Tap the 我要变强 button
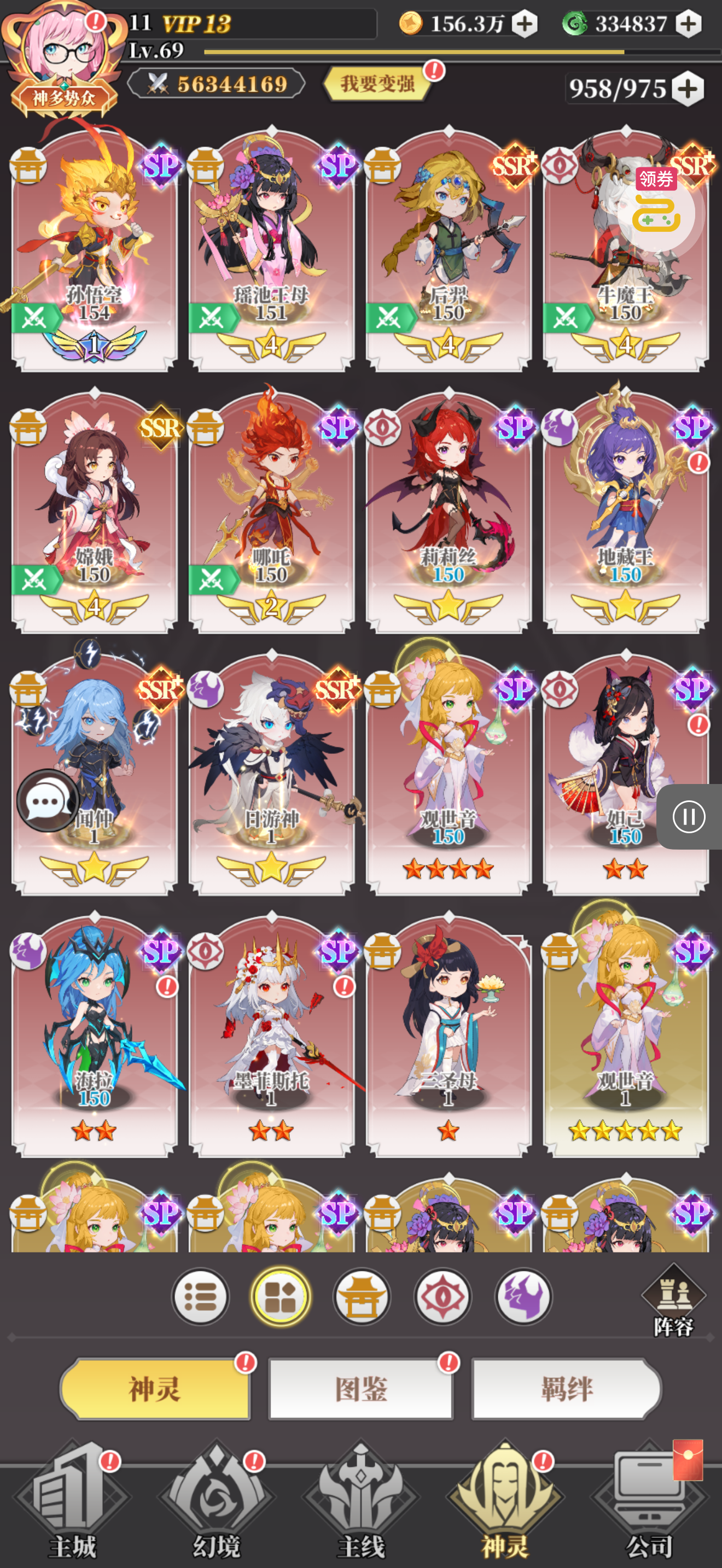Image resolution: width=722 pixels, height=1568 pixels. [377, 84]
